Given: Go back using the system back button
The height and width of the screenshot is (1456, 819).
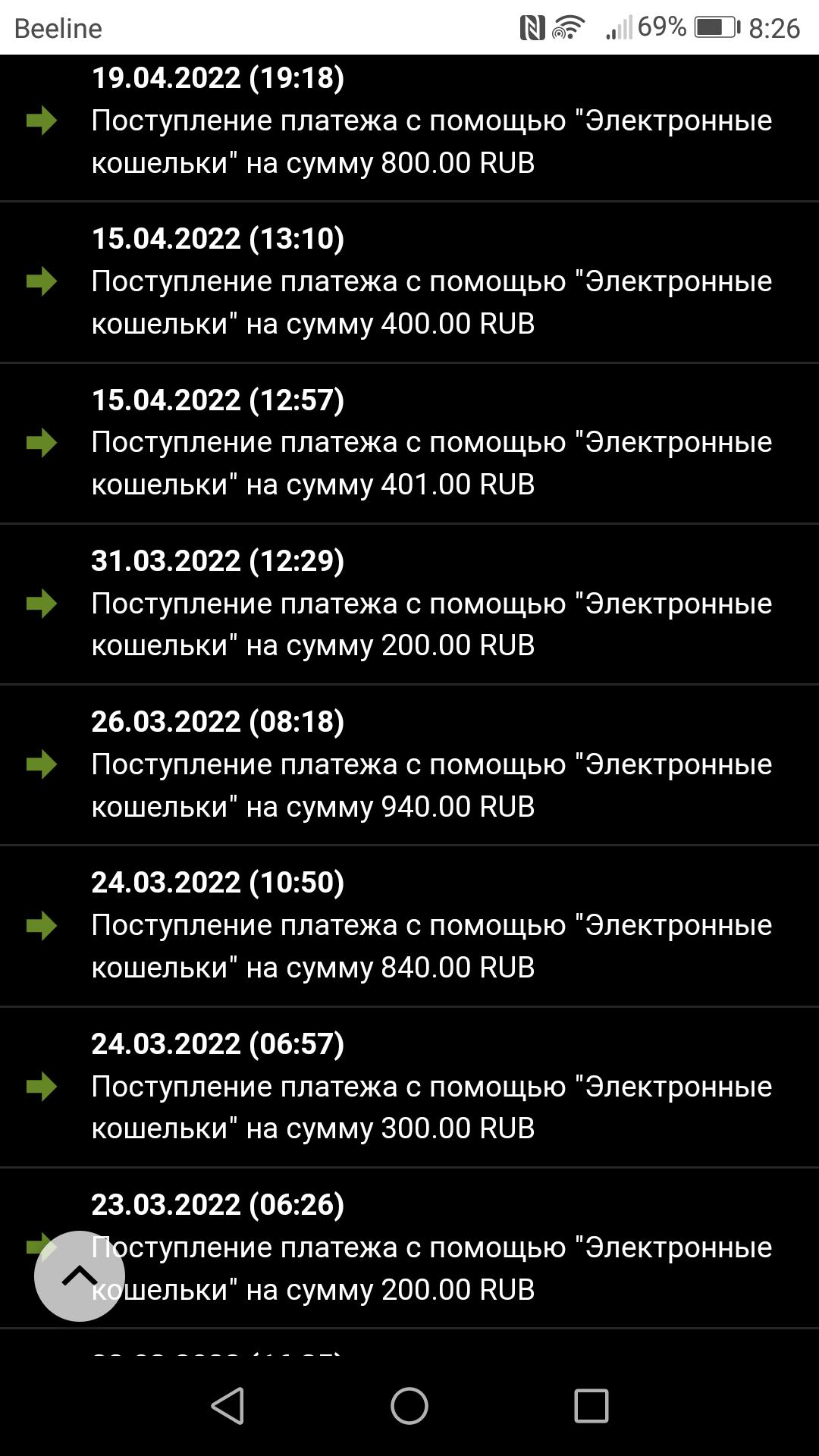Looking at the screenshot, I should click(227, 1406).
